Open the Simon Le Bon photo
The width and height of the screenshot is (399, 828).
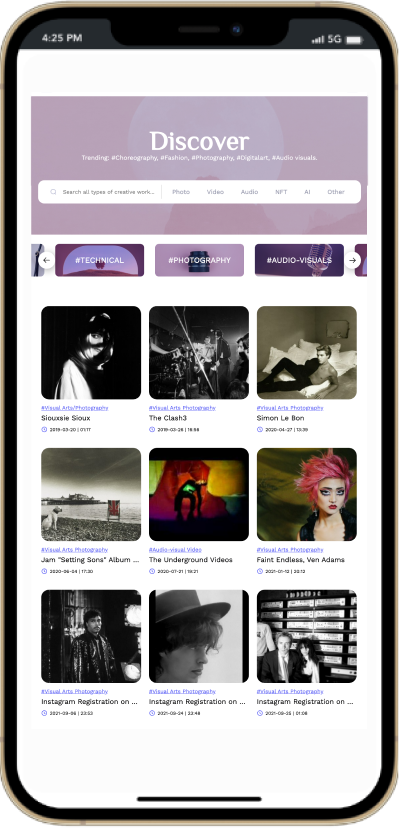(x=307, y=353)
